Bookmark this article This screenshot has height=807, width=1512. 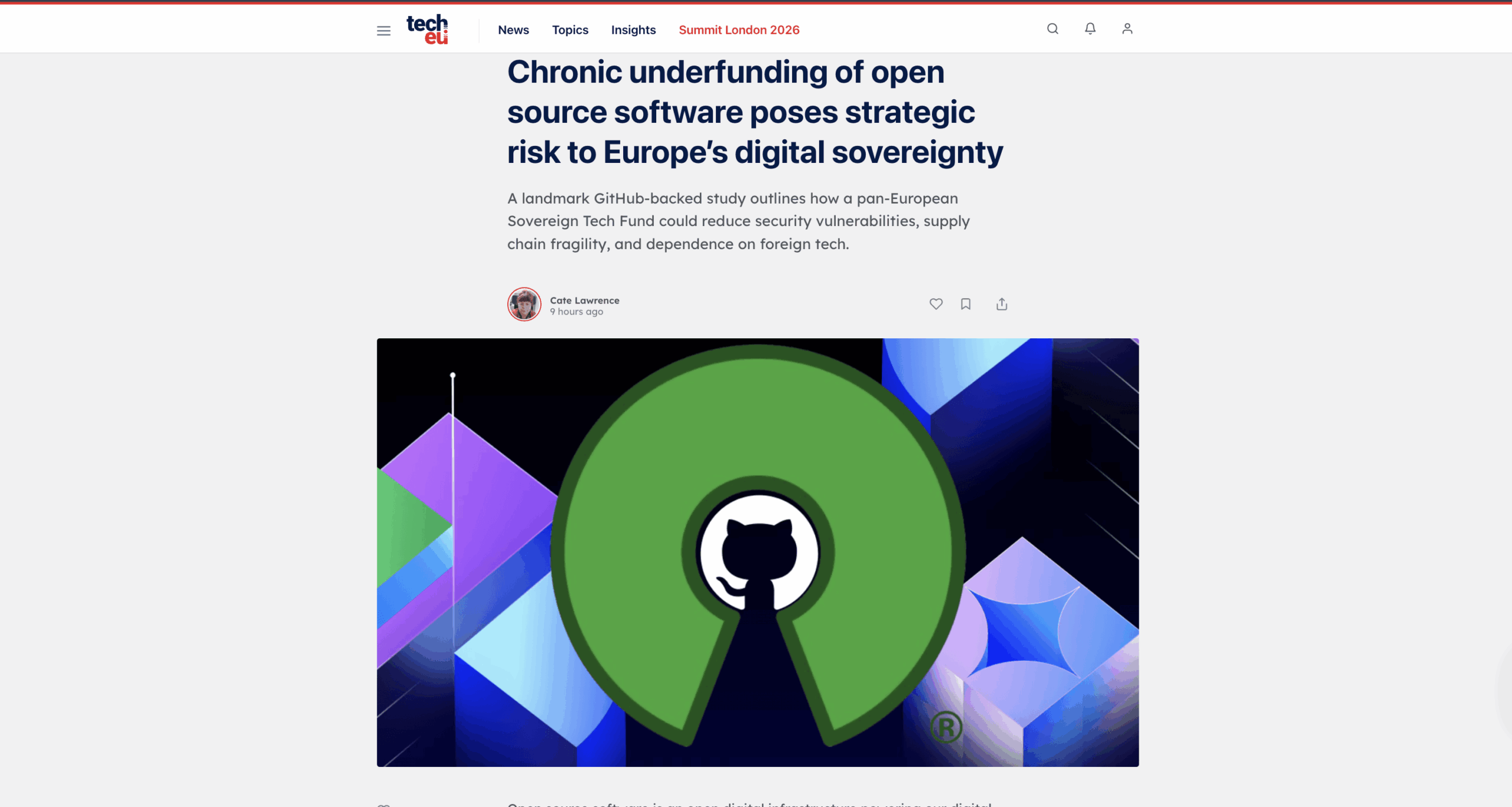[x=966, y=304]
